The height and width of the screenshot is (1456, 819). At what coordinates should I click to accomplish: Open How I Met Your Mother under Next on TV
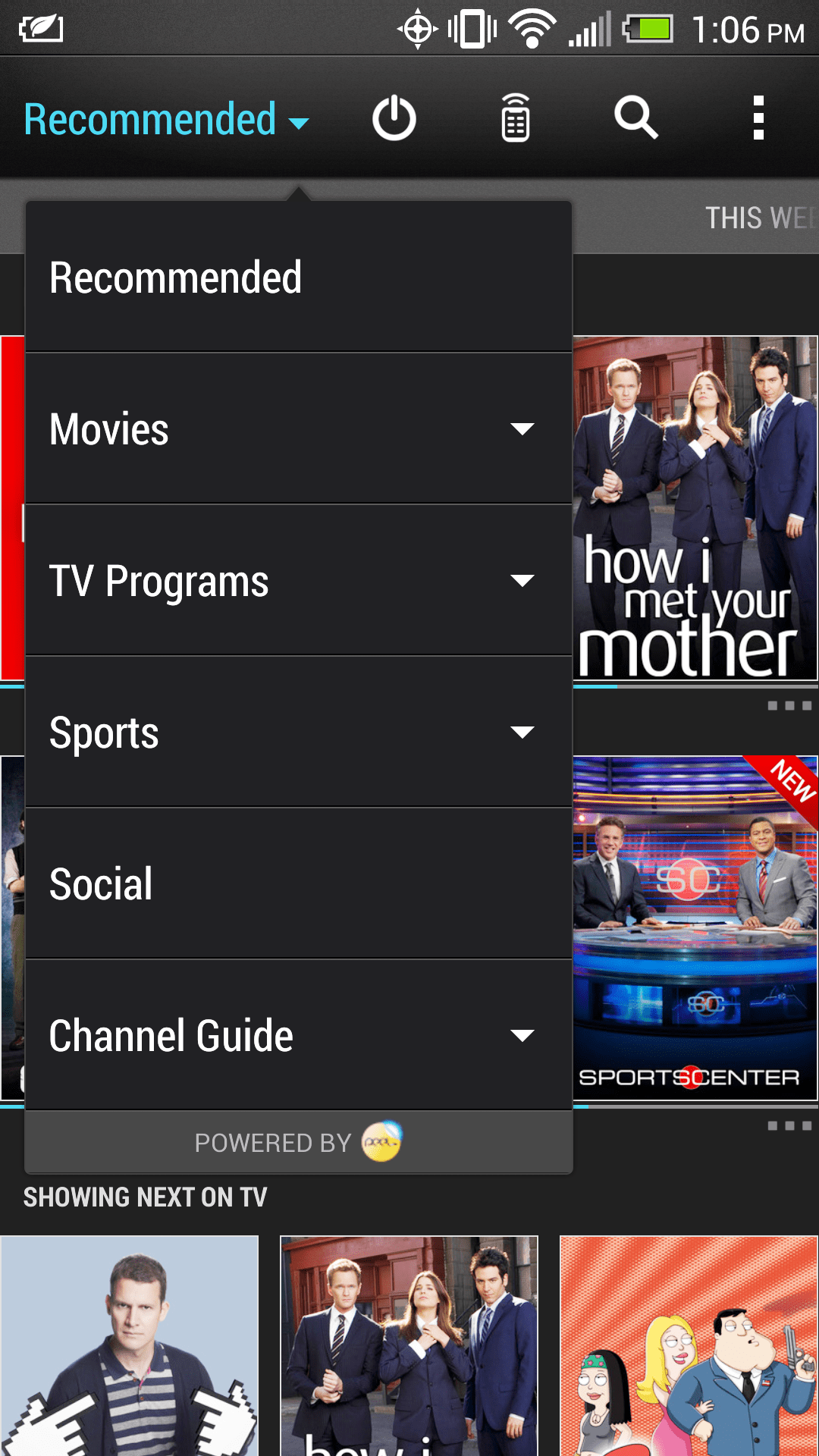pos(409,1346)
